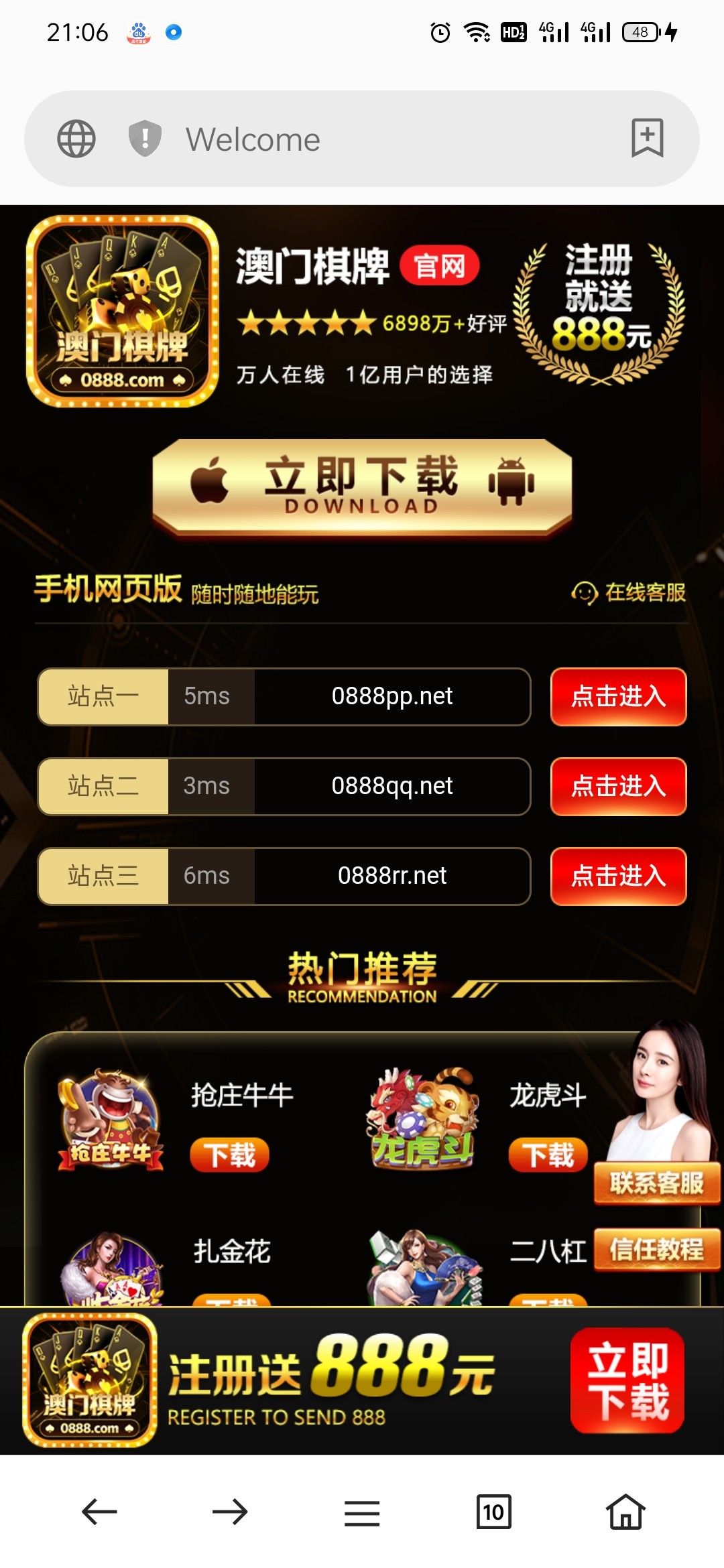
Task: Return to the browser home page
Action: [625, 1512]
